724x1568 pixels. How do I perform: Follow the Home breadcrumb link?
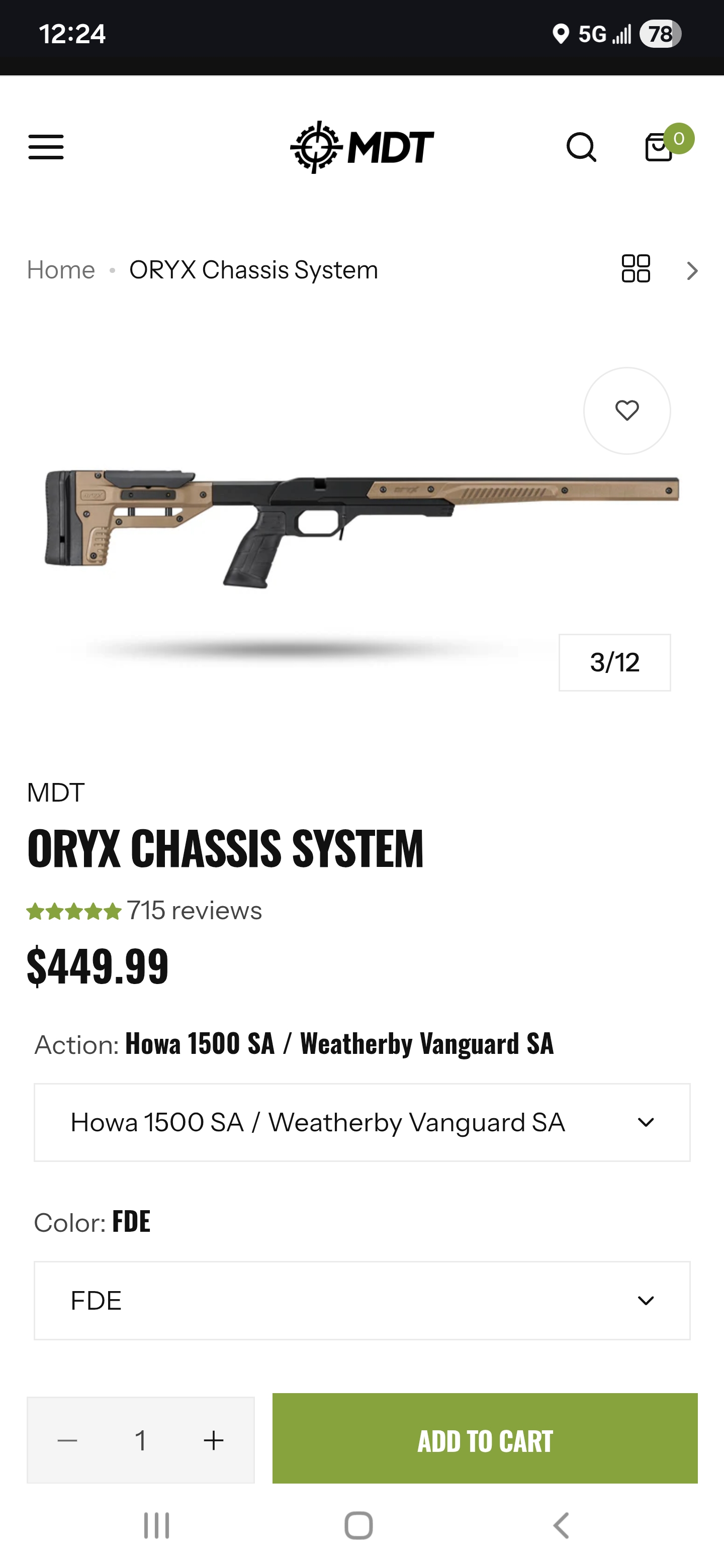tap(61, 270)
